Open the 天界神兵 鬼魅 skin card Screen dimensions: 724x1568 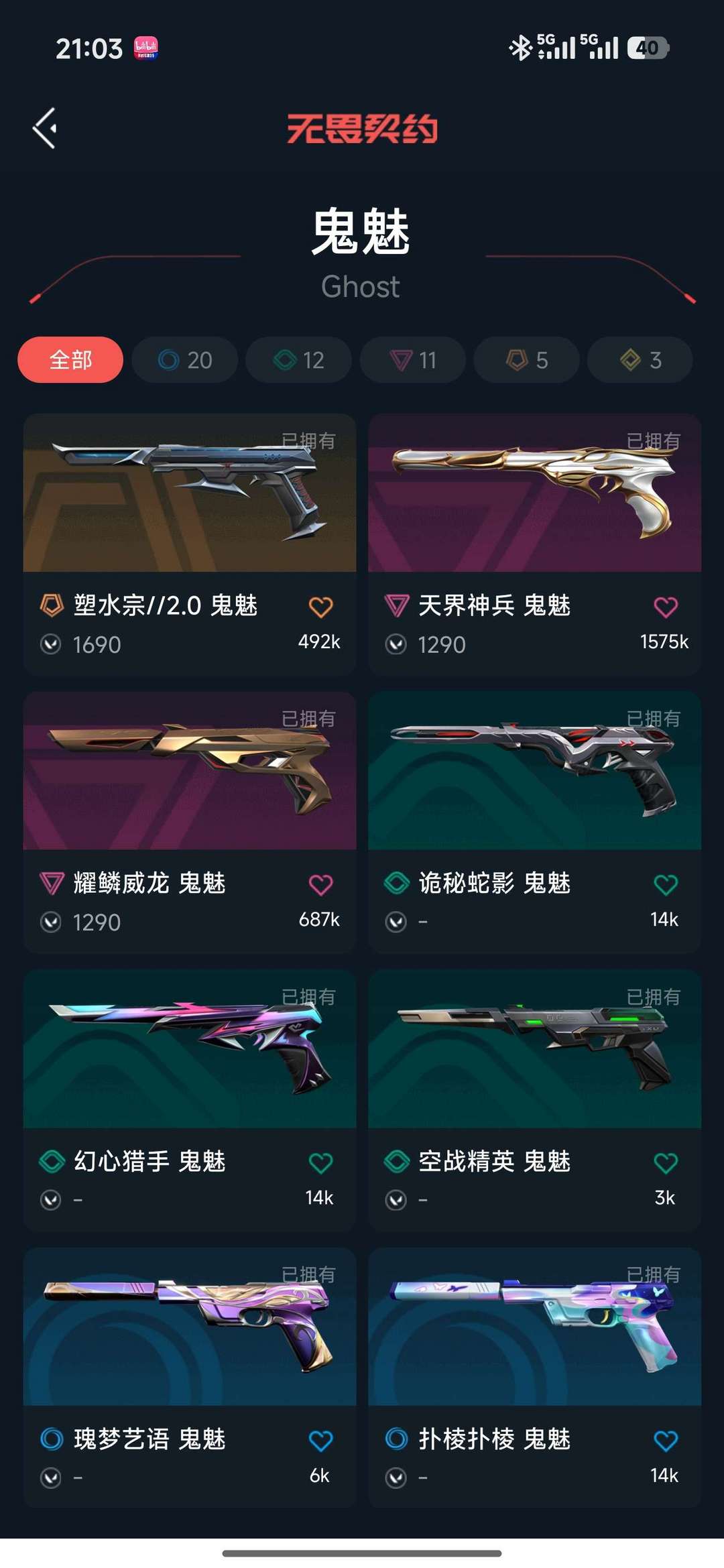pos(535,544)
